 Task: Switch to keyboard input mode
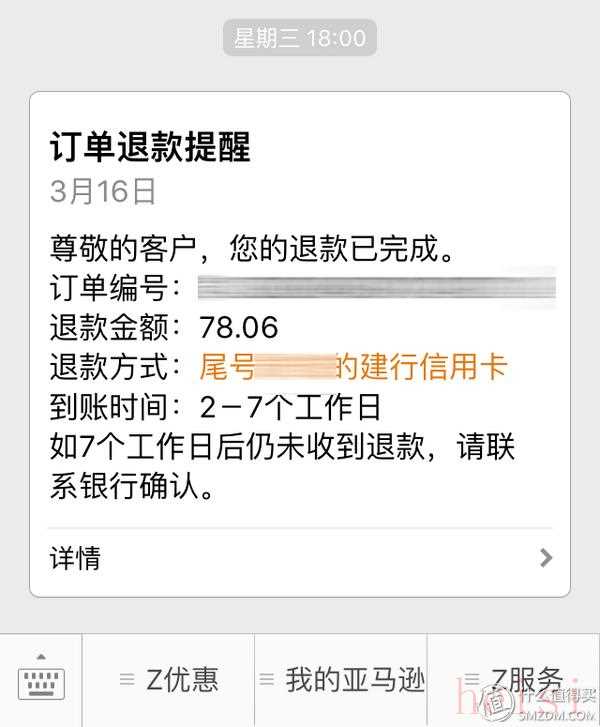tap(41, 680)
